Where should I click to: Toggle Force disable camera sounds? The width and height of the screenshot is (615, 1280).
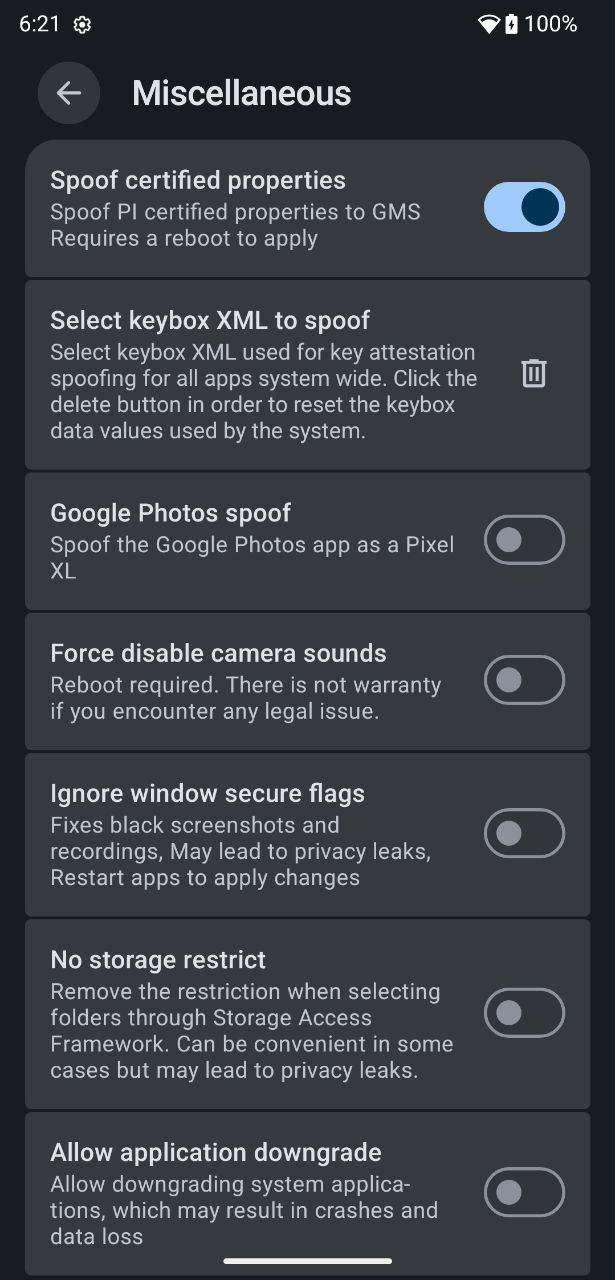[524, 680]
